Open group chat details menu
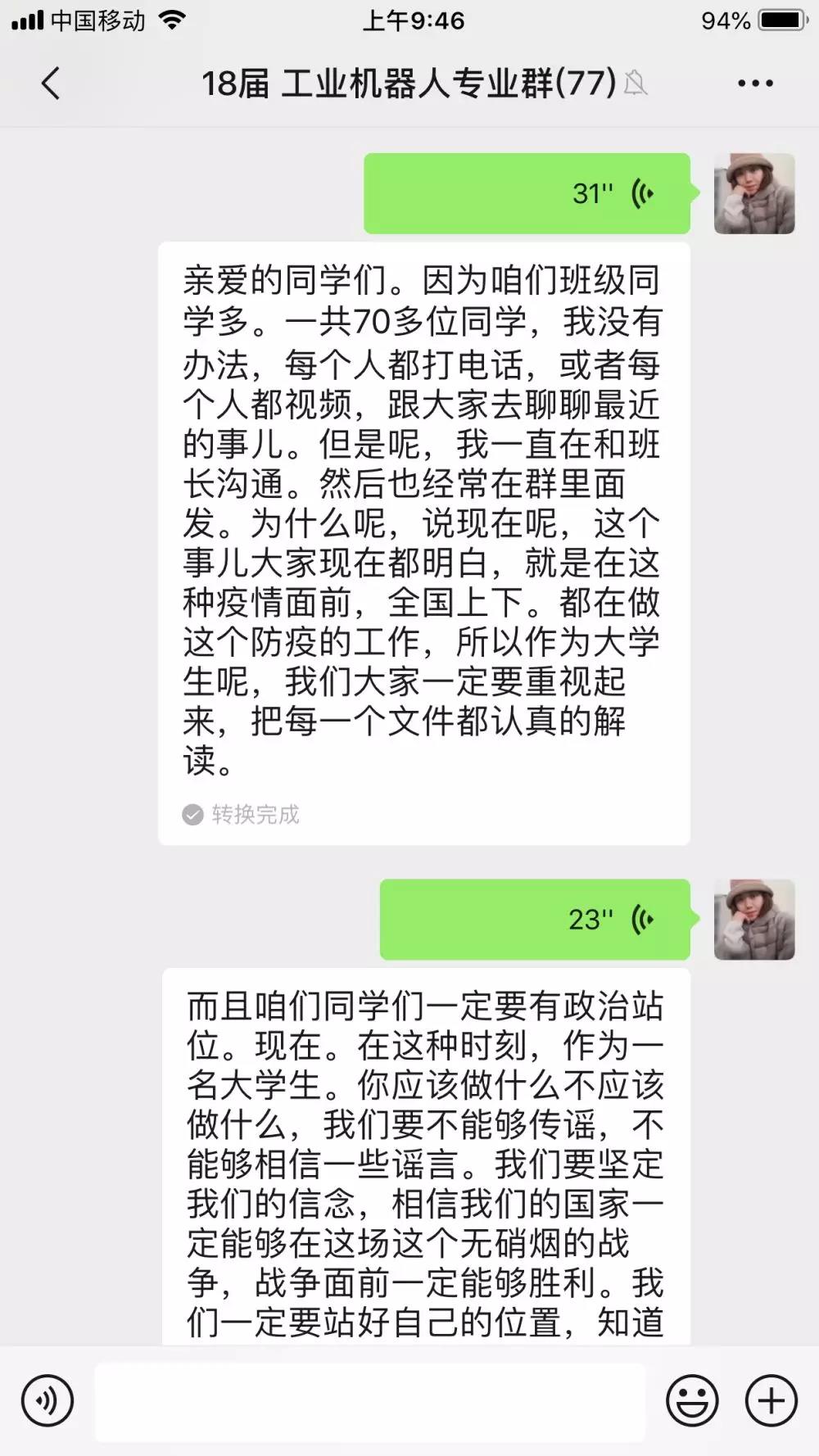 pyautogui.click(x=754, y=84)
